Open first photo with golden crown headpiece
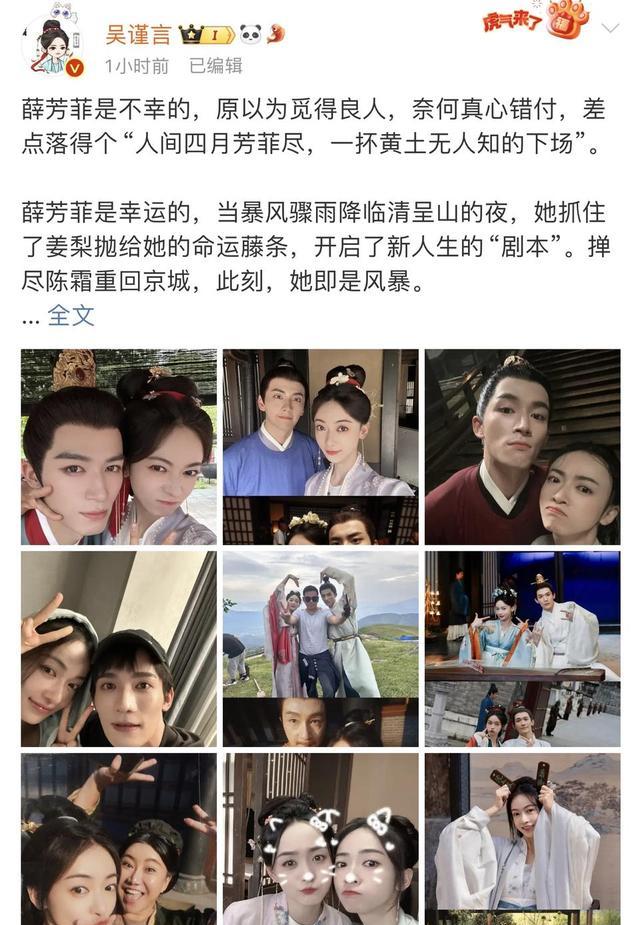Screen dimensions: 640x925 tap(119, 446)
